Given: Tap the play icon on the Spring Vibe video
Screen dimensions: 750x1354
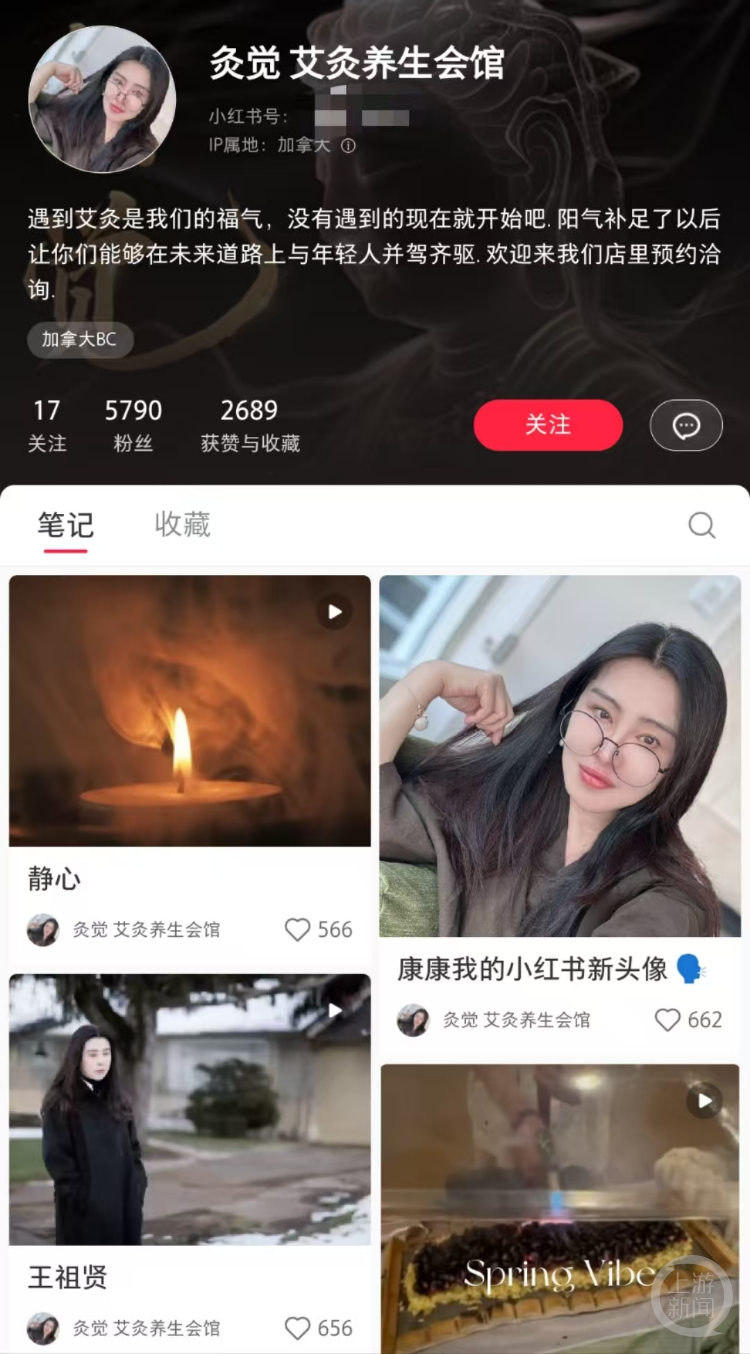Looking at the screenshot, I should point(703,1101).
